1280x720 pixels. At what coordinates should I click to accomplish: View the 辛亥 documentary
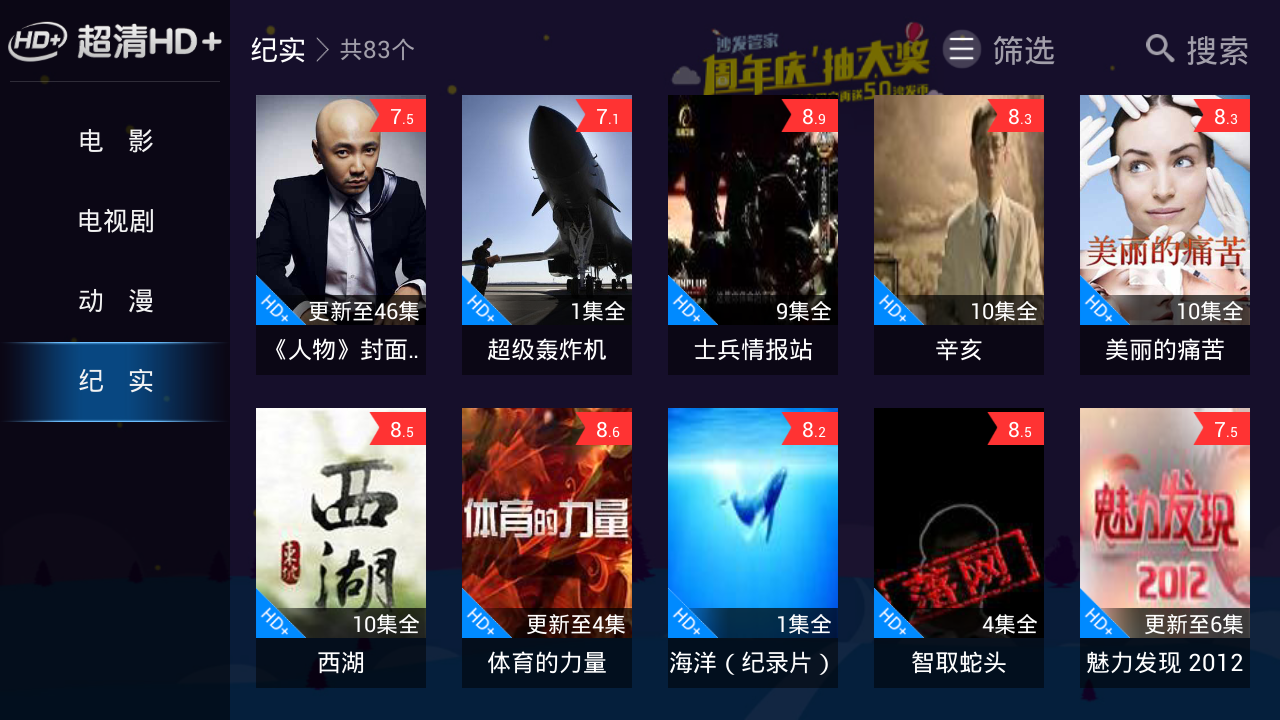(959, 234)
